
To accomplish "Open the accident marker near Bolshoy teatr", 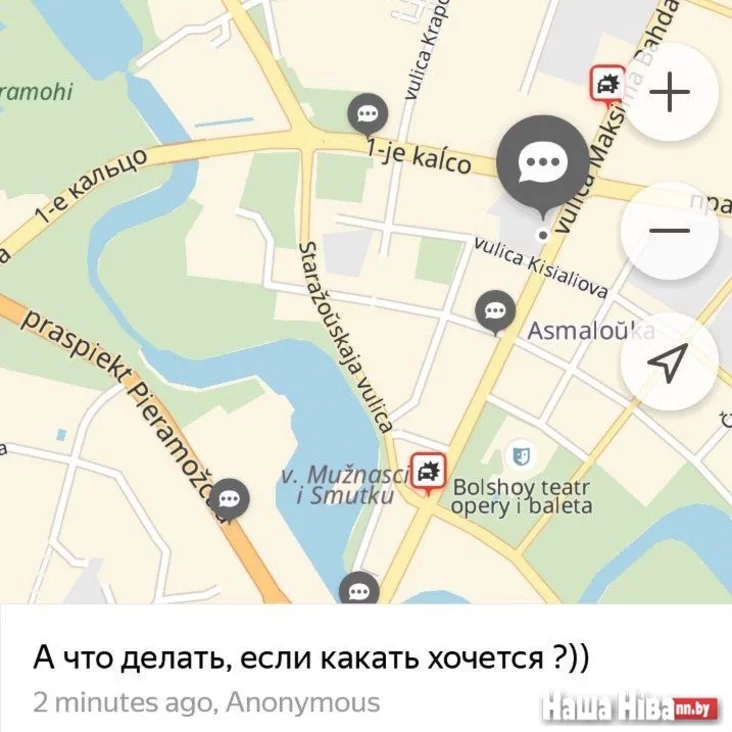I will click(x=430, y=470).
